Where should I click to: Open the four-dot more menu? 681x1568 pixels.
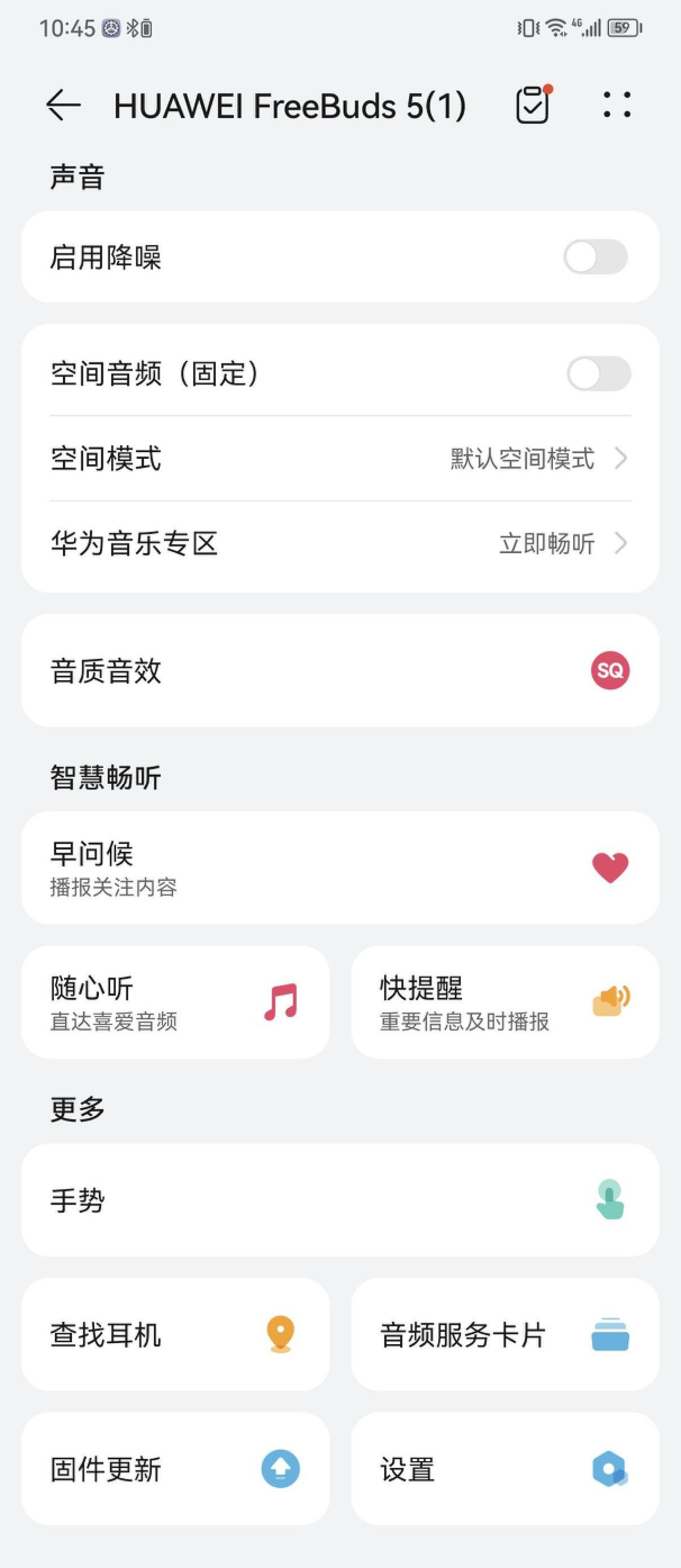(x=616, y=105)
